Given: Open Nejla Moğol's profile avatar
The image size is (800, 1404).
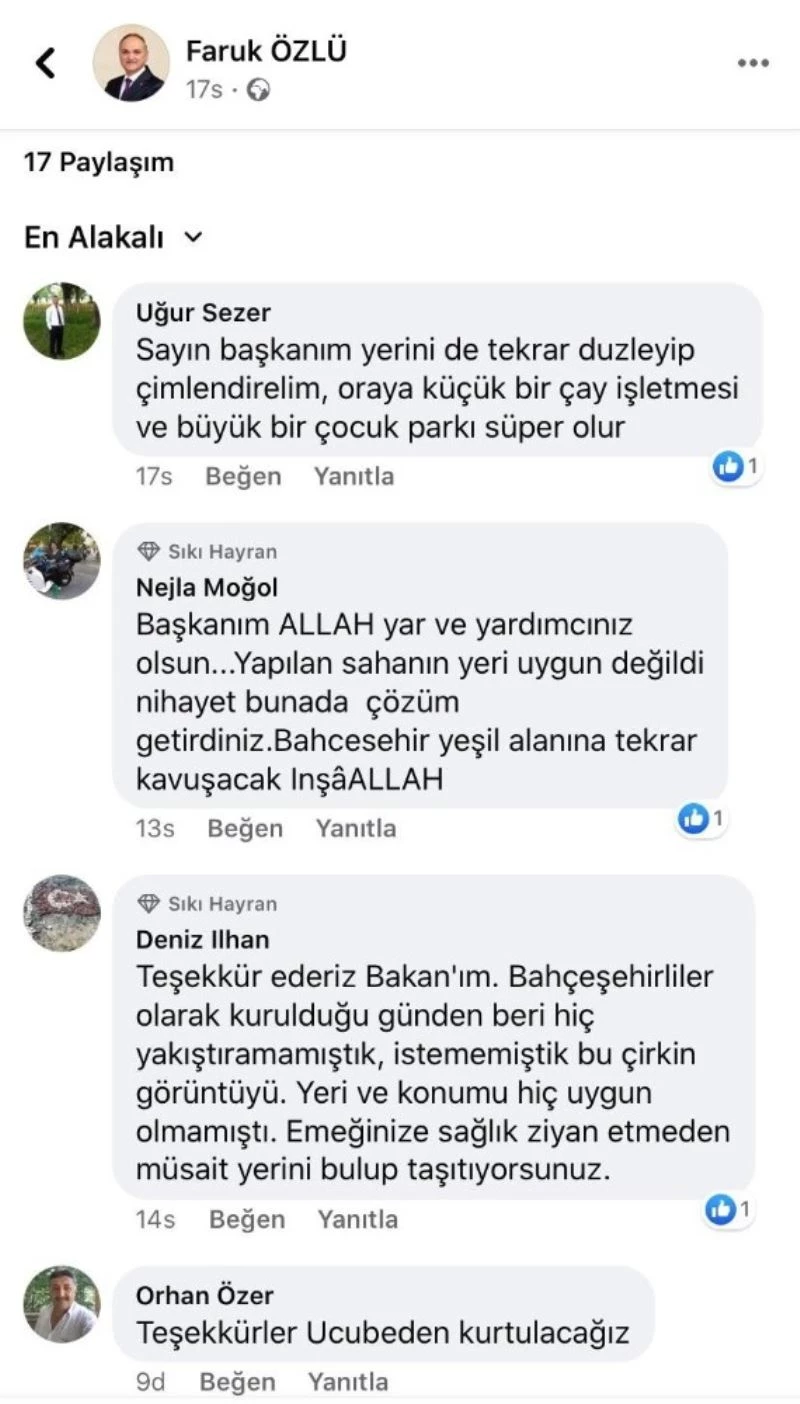Looking at the screenshot, I should [62, 561].
